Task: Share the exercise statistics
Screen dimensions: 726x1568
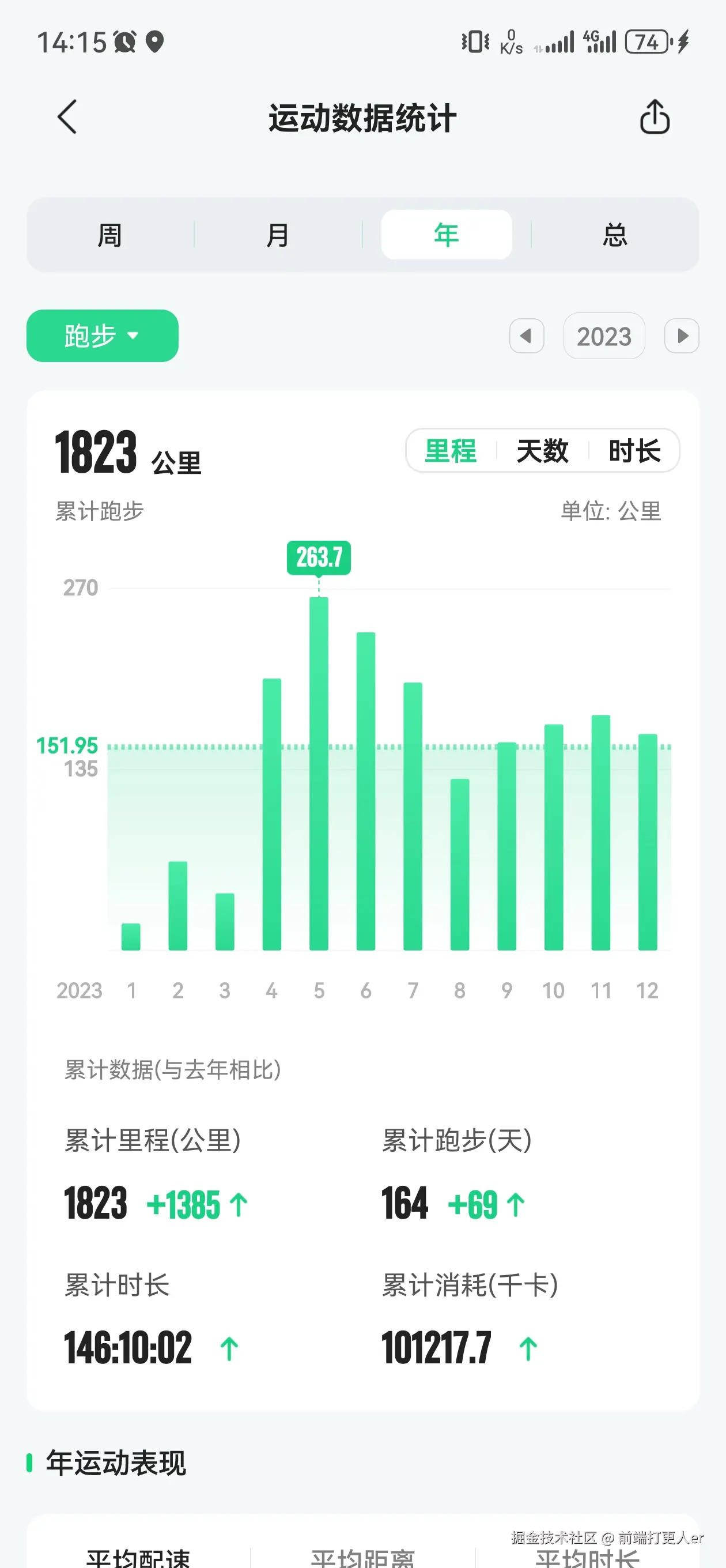Action: tap(654, 117)
